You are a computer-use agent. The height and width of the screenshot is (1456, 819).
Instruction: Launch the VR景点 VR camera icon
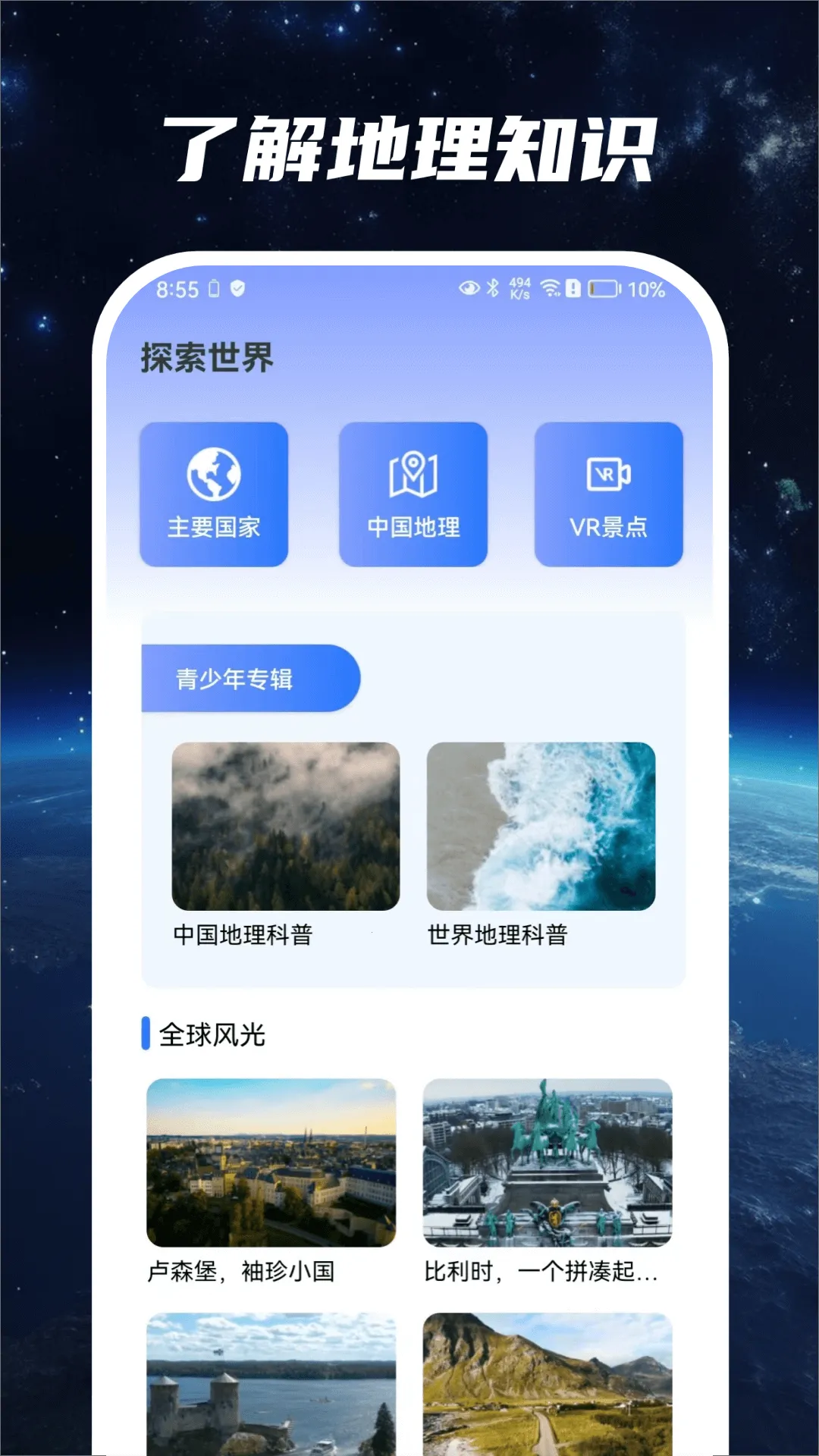coord(608,472)
